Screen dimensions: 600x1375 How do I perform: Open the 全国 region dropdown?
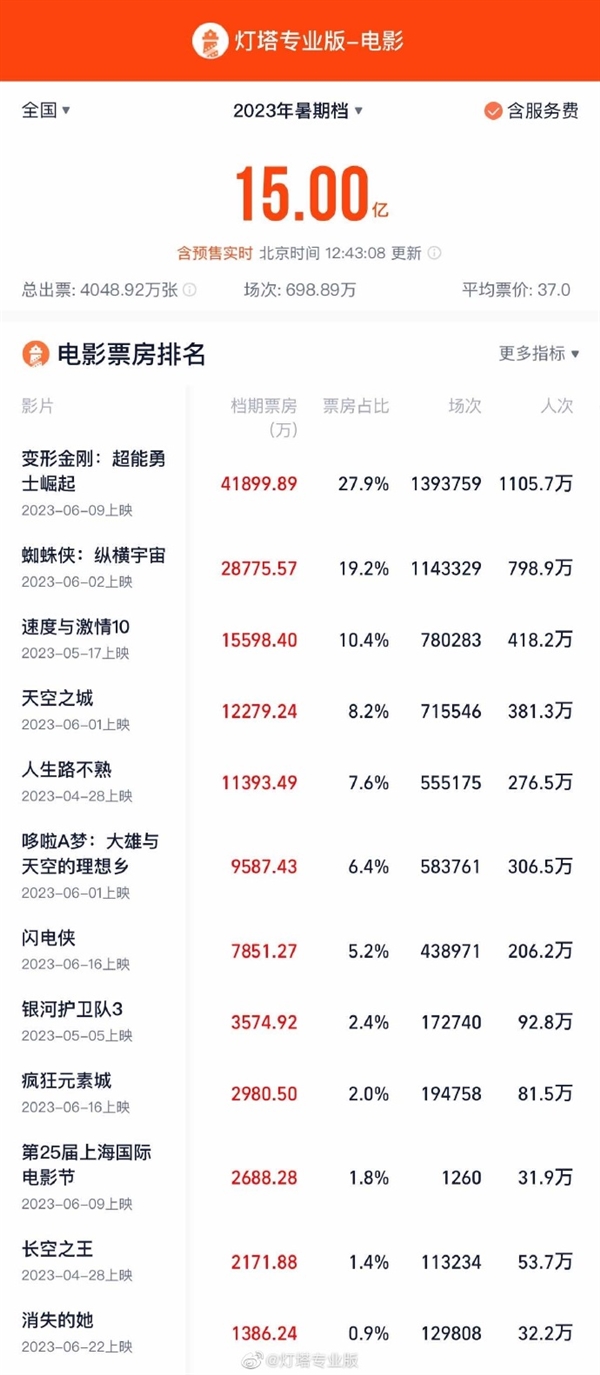click(x=46, y=110)
